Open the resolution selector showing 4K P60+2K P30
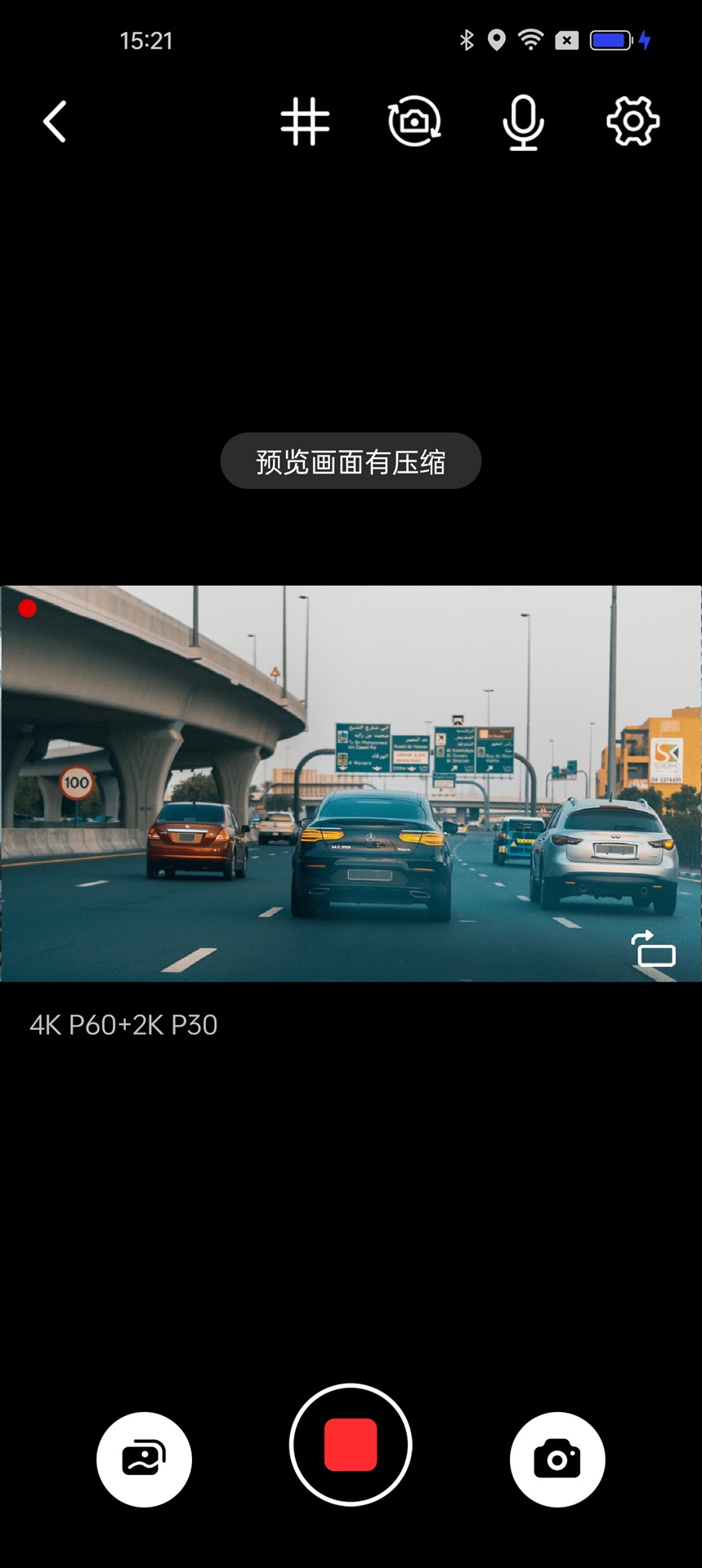The width and height of the screenshot is (702, 1568). tap(123, 1025)
